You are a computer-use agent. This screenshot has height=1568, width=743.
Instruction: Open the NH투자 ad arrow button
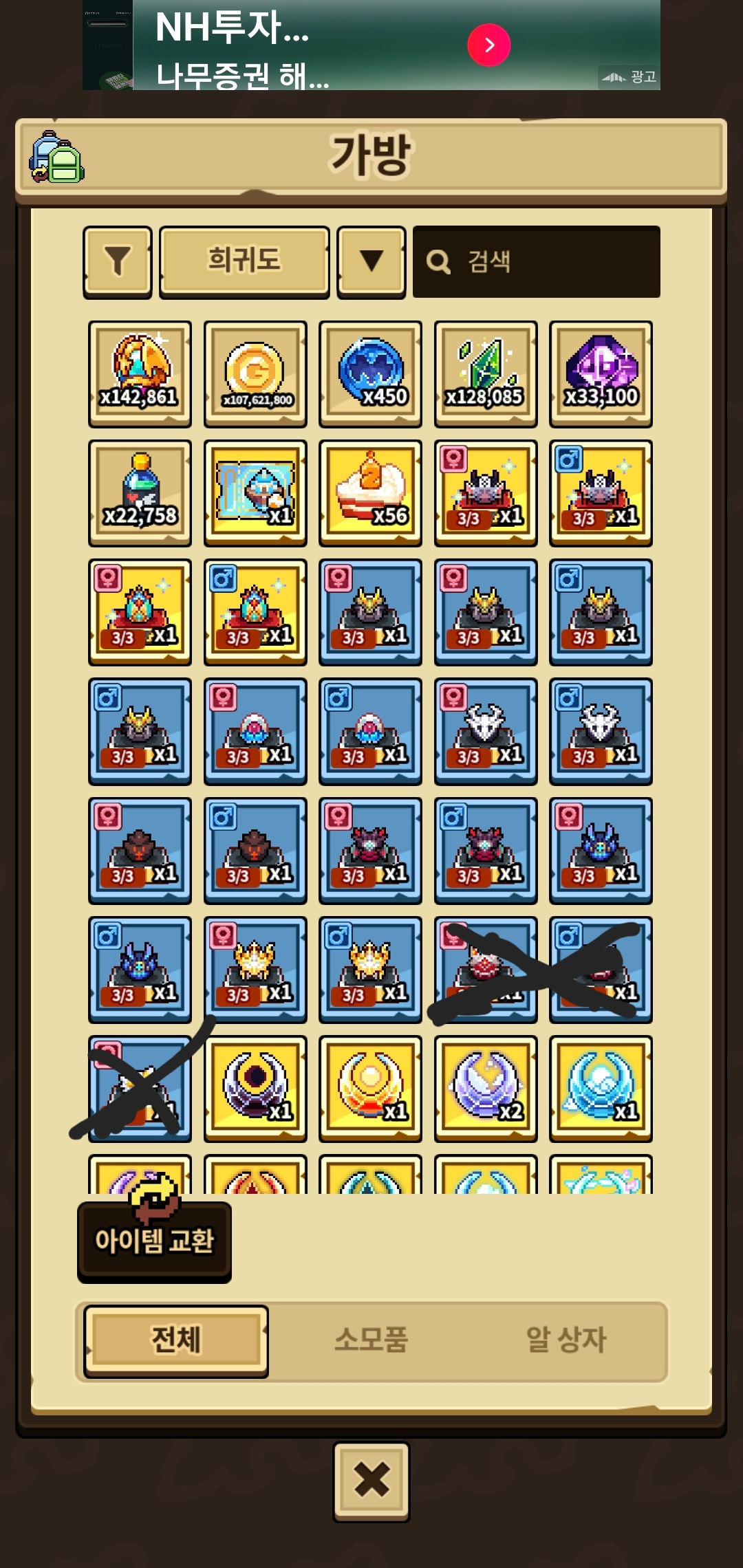coord(488,45)
